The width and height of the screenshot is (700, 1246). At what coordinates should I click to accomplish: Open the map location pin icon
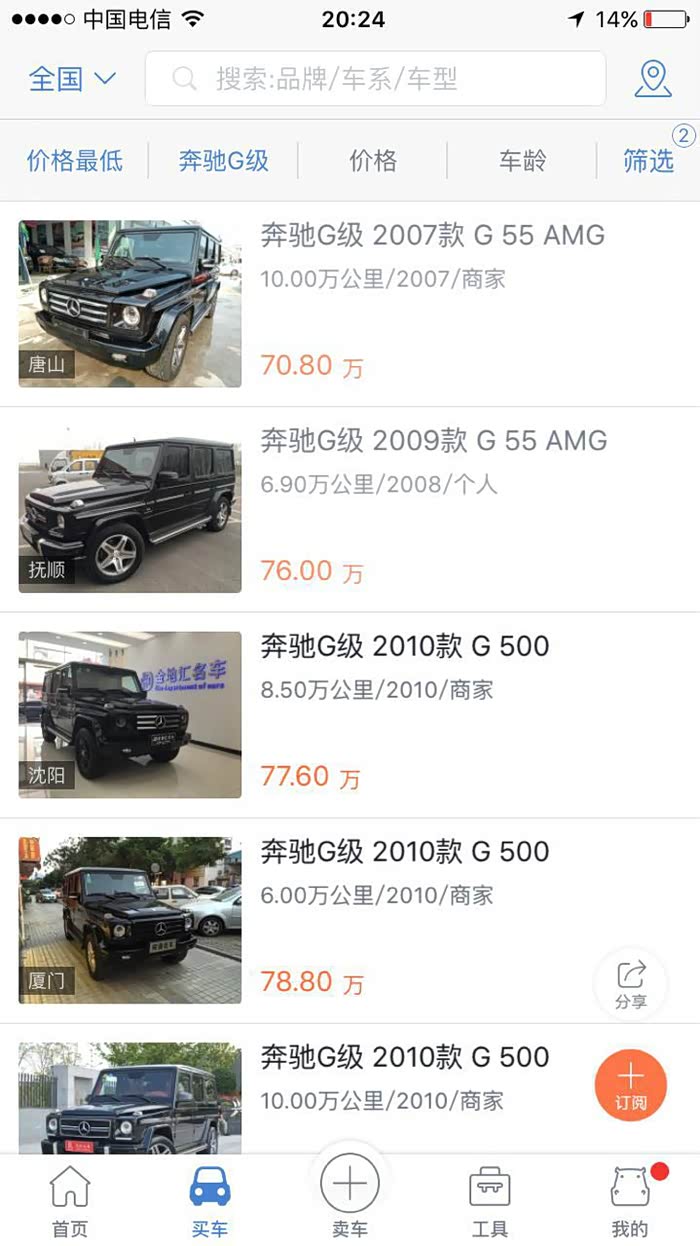[x=653, y=79]
